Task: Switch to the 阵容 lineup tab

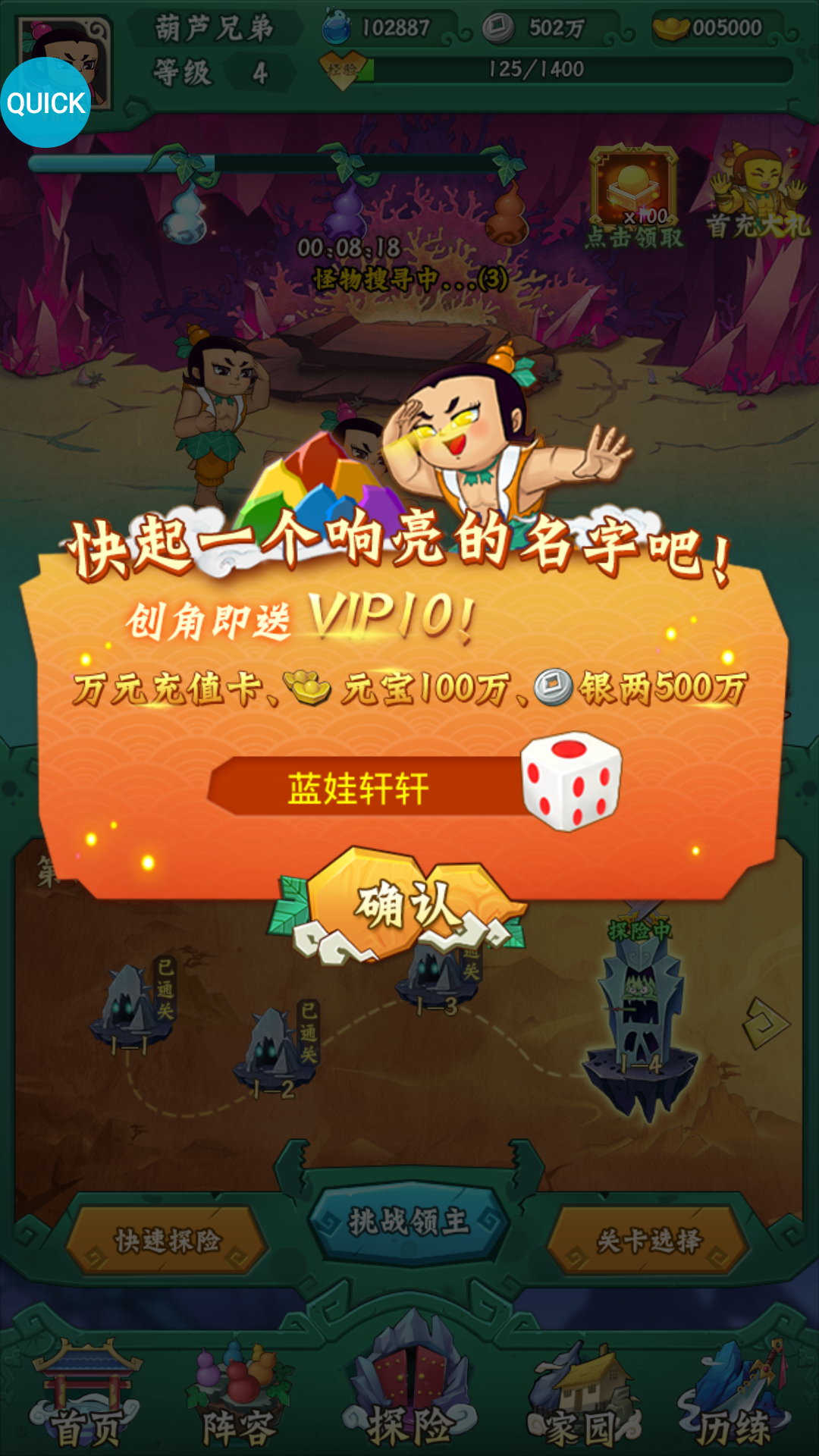Action: (x=238, y=1395)
